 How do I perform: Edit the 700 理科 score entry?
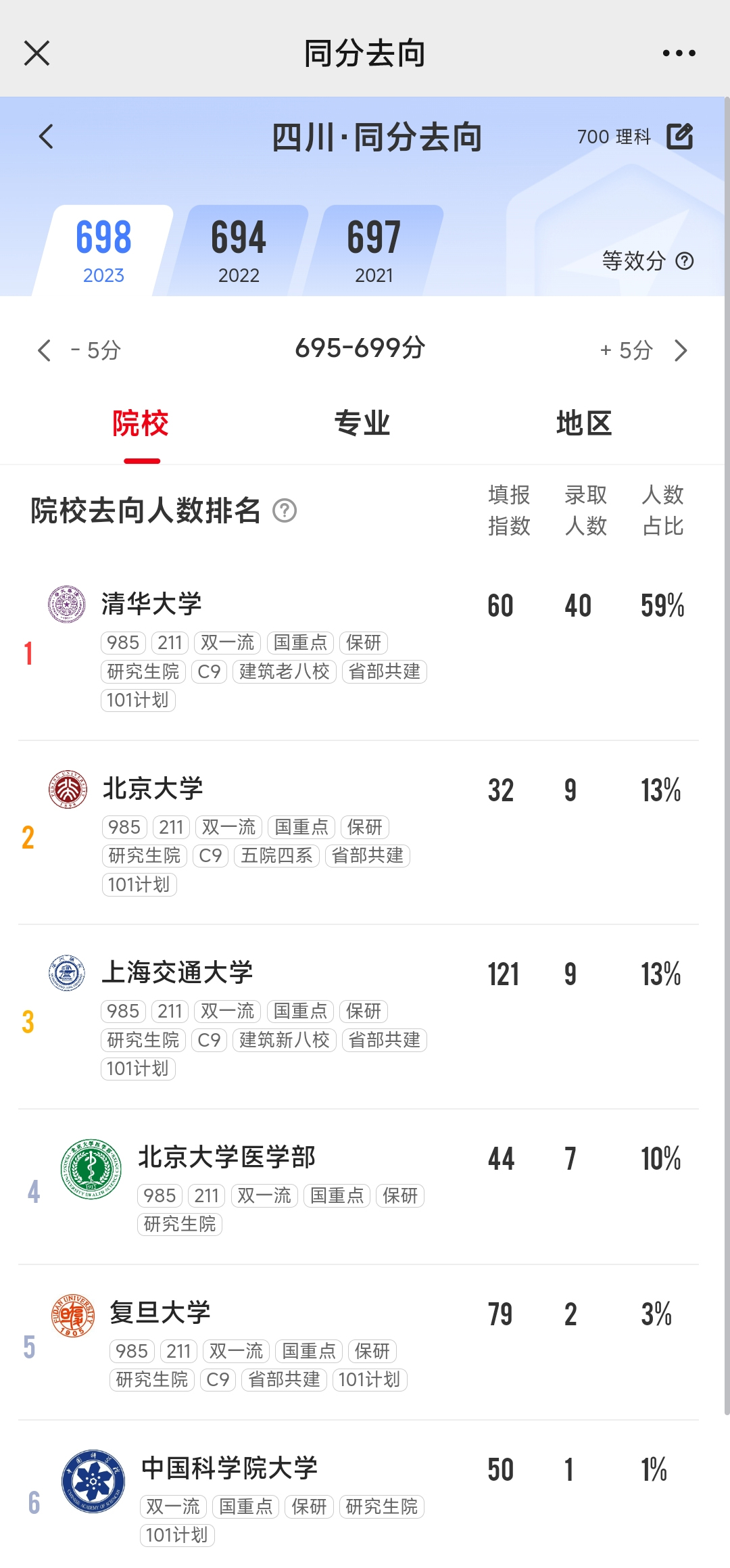[680, 137]
